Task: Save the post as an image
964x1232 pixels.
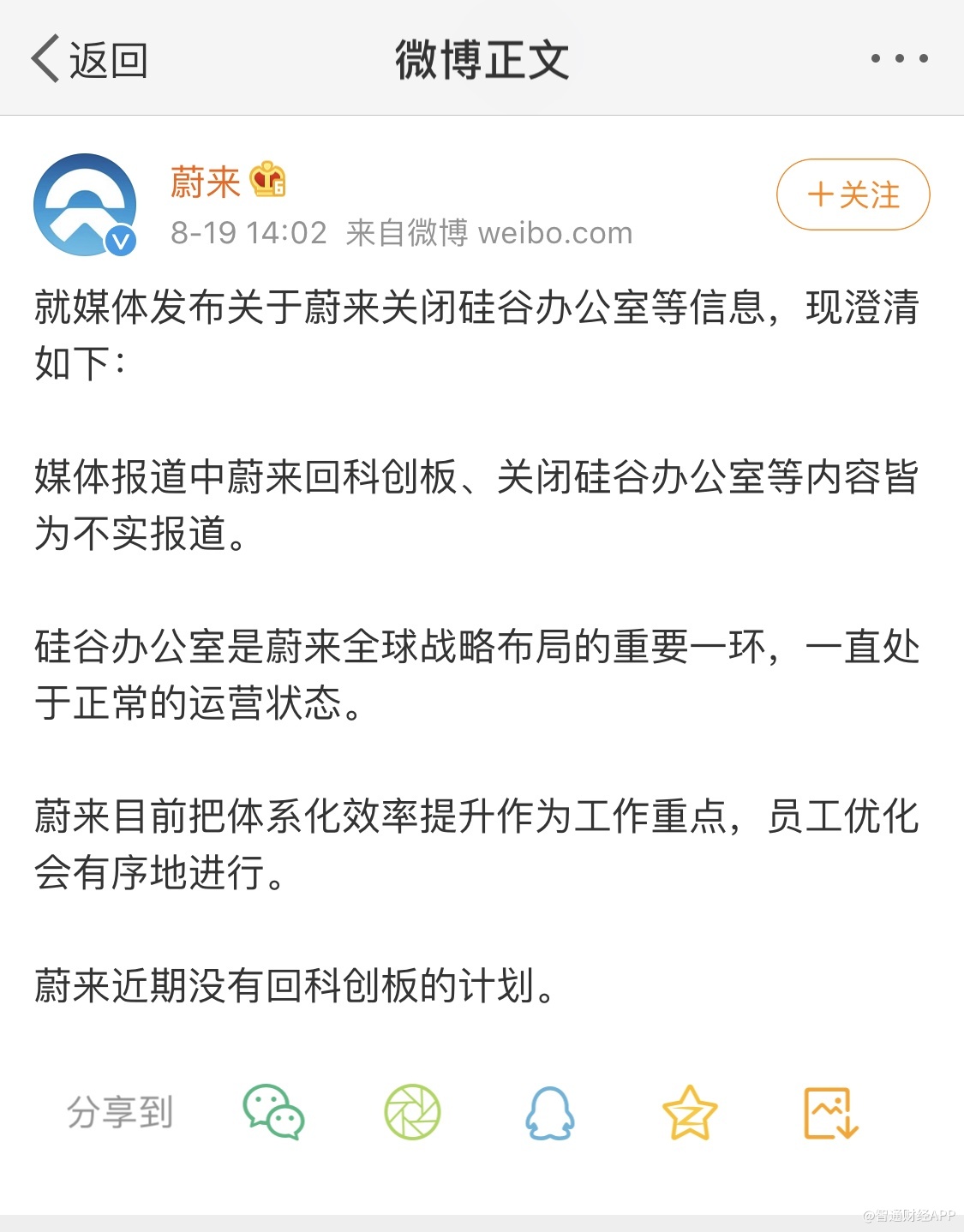Action: pos(830,1112)
